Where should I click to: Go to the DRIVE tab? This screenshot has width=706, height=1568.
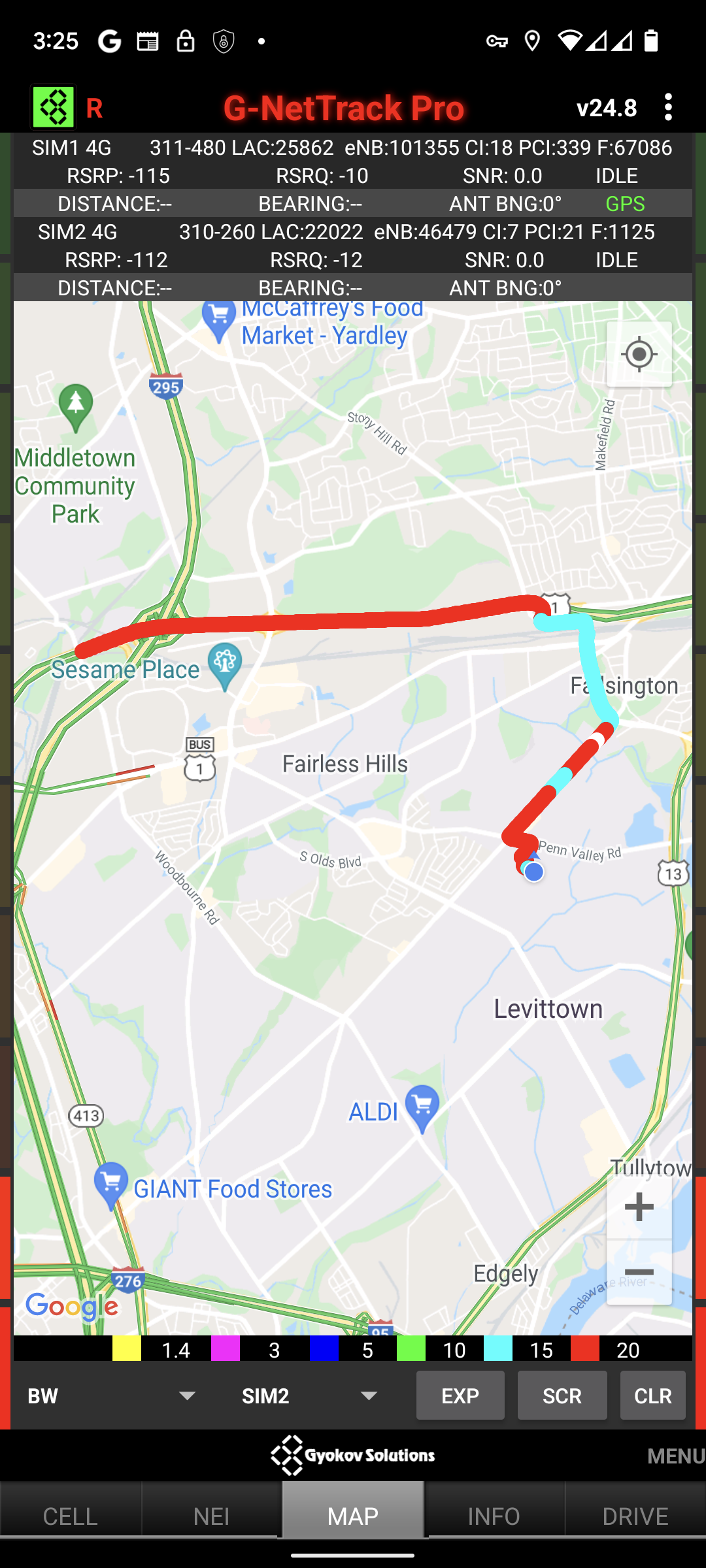pos(635,1516)
